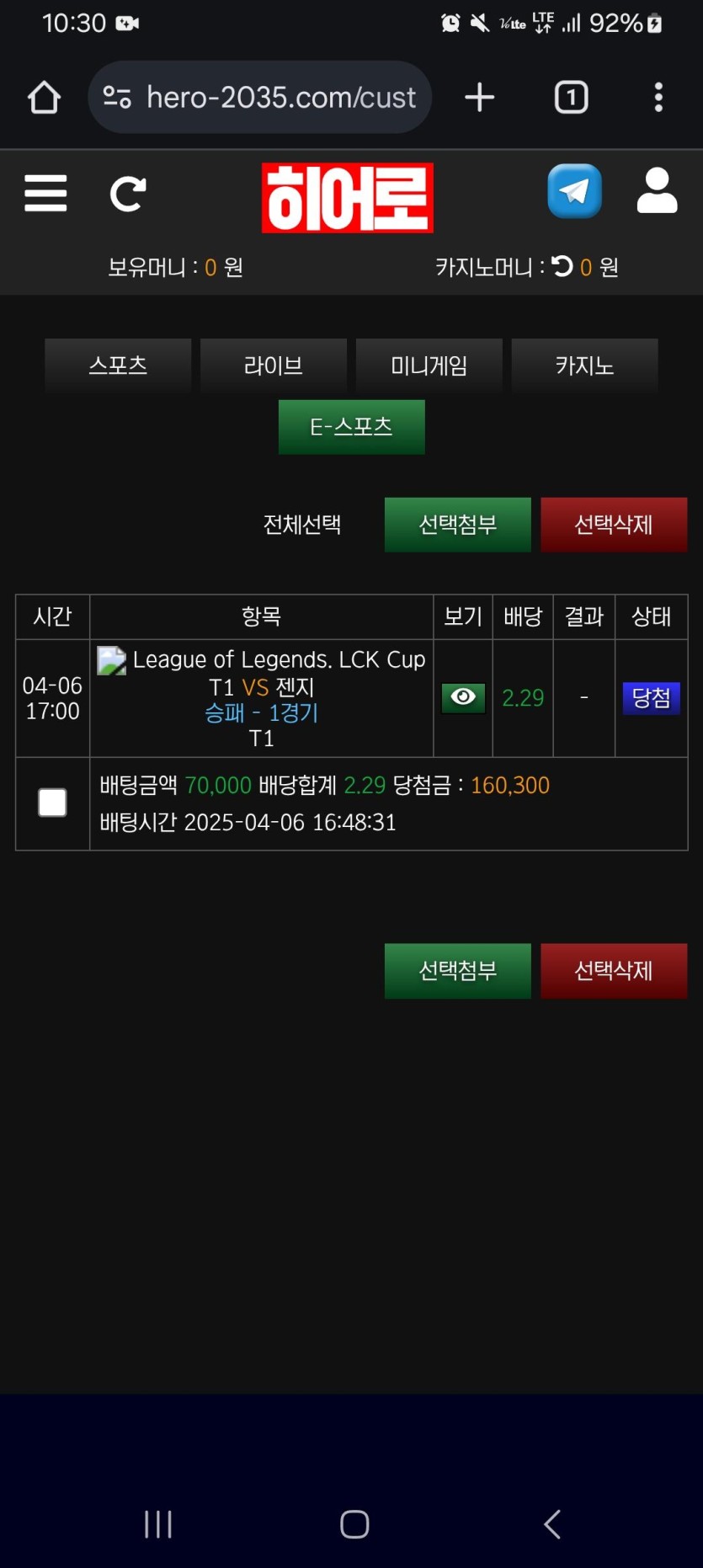Screen dimensions: 703x1568
Task: Open the 카지노 section
Action: point(584,365)
